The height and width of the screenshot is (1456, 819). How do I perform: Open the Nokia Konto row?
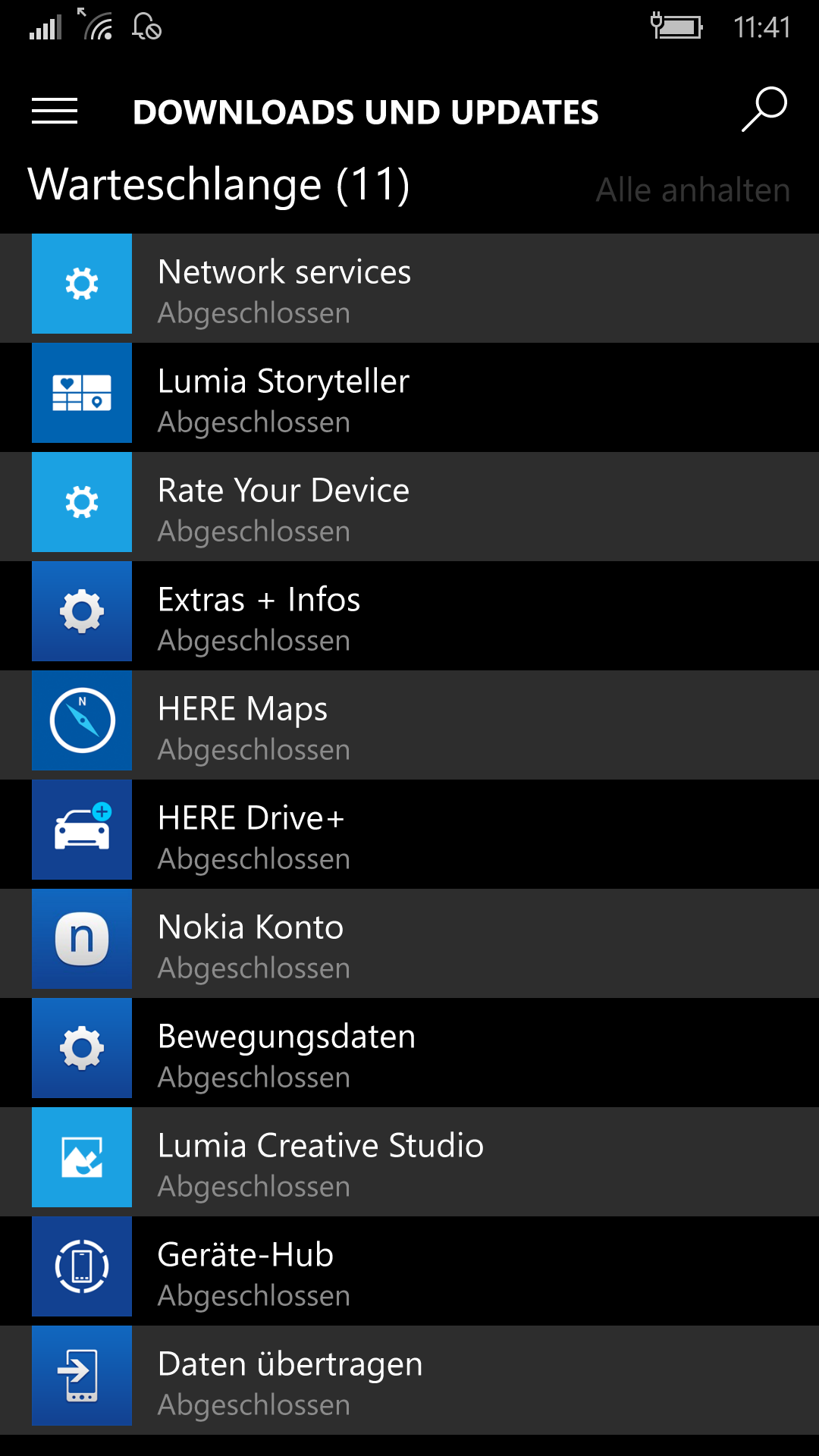click(x=409, y=943)
